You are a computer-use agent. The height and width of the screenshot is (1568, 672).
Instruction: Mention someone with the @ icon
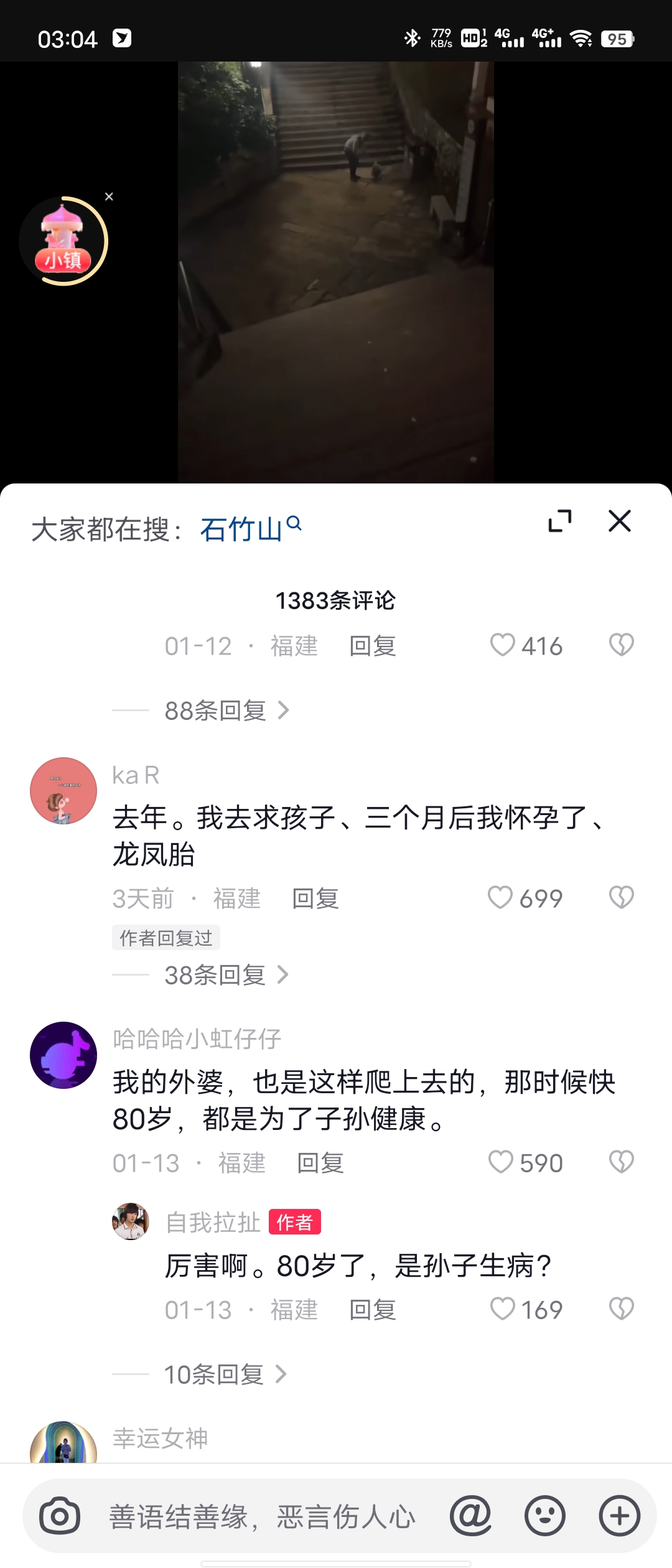point(471,1516)
